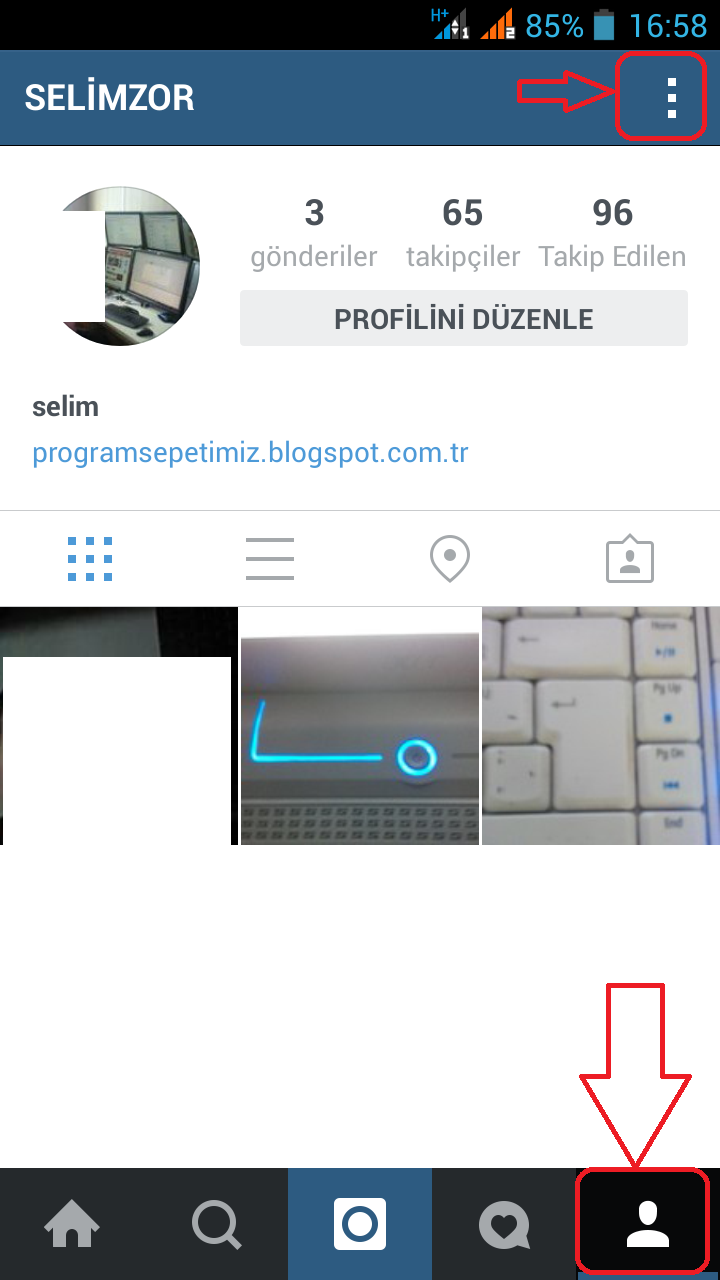Open the search and explore tab

216,1224
